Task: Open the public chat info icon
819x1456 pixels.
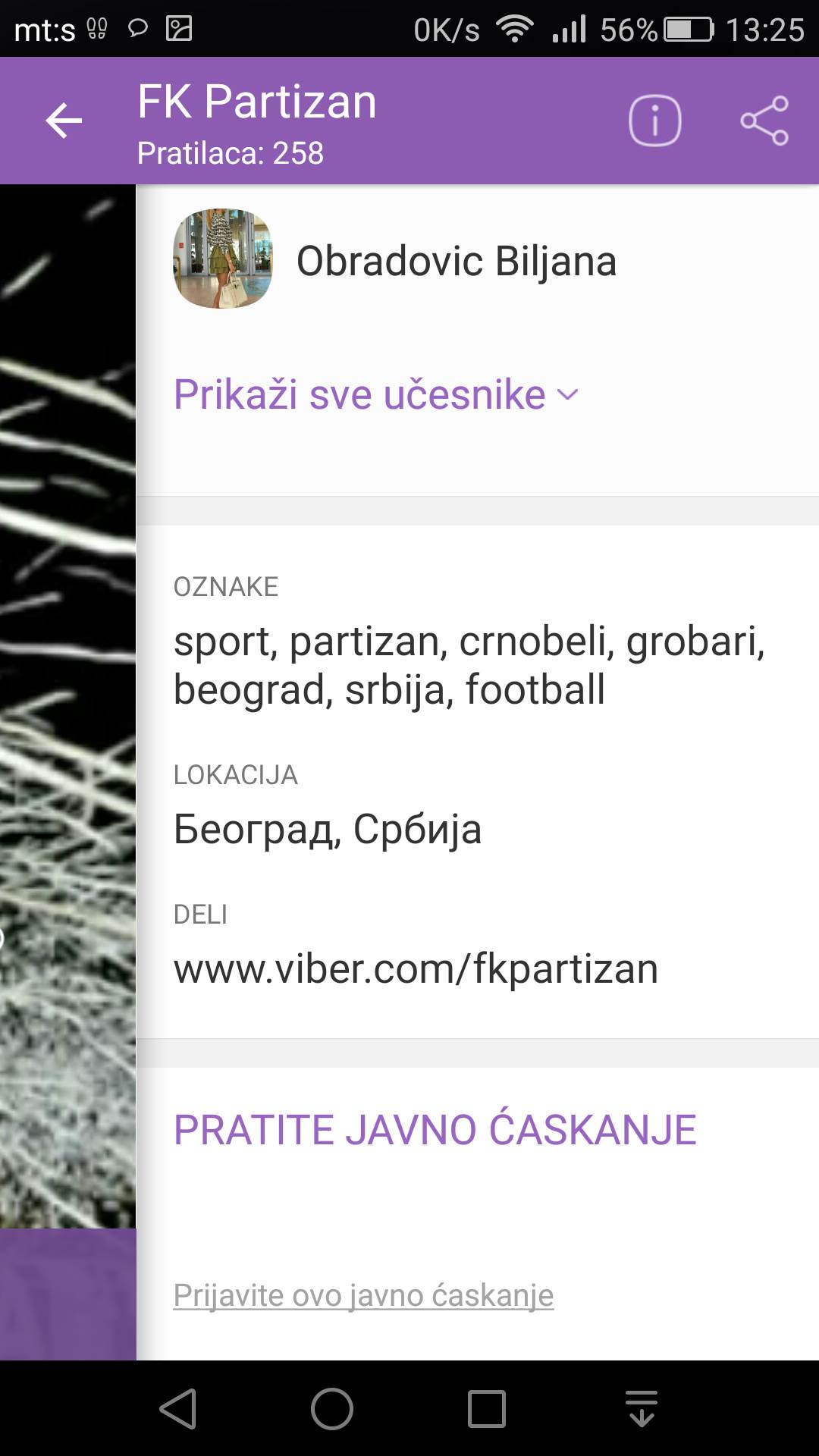Action: click(654, 121)
